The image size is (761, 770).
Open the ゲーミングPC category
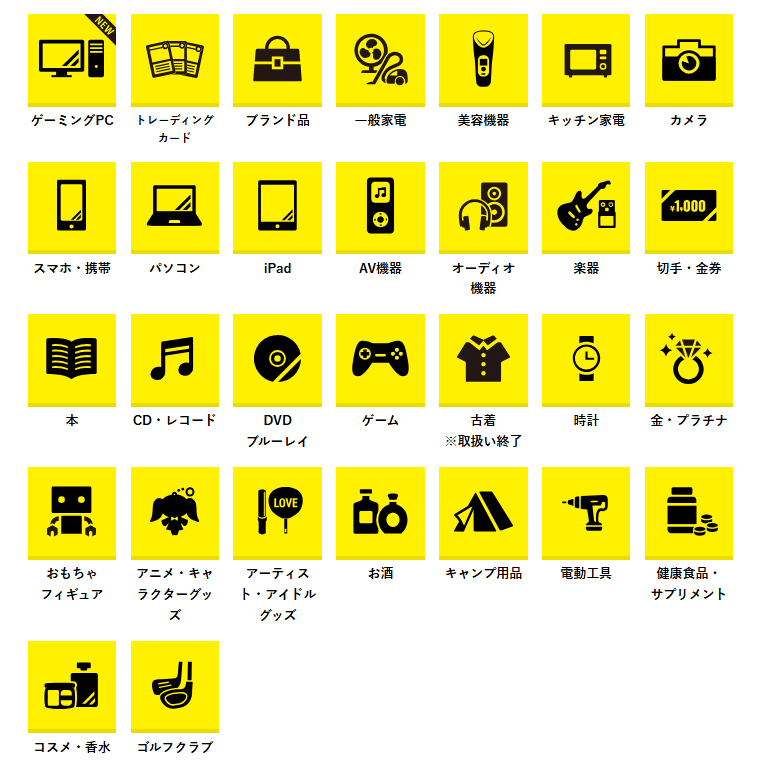[x=72, y=59]
